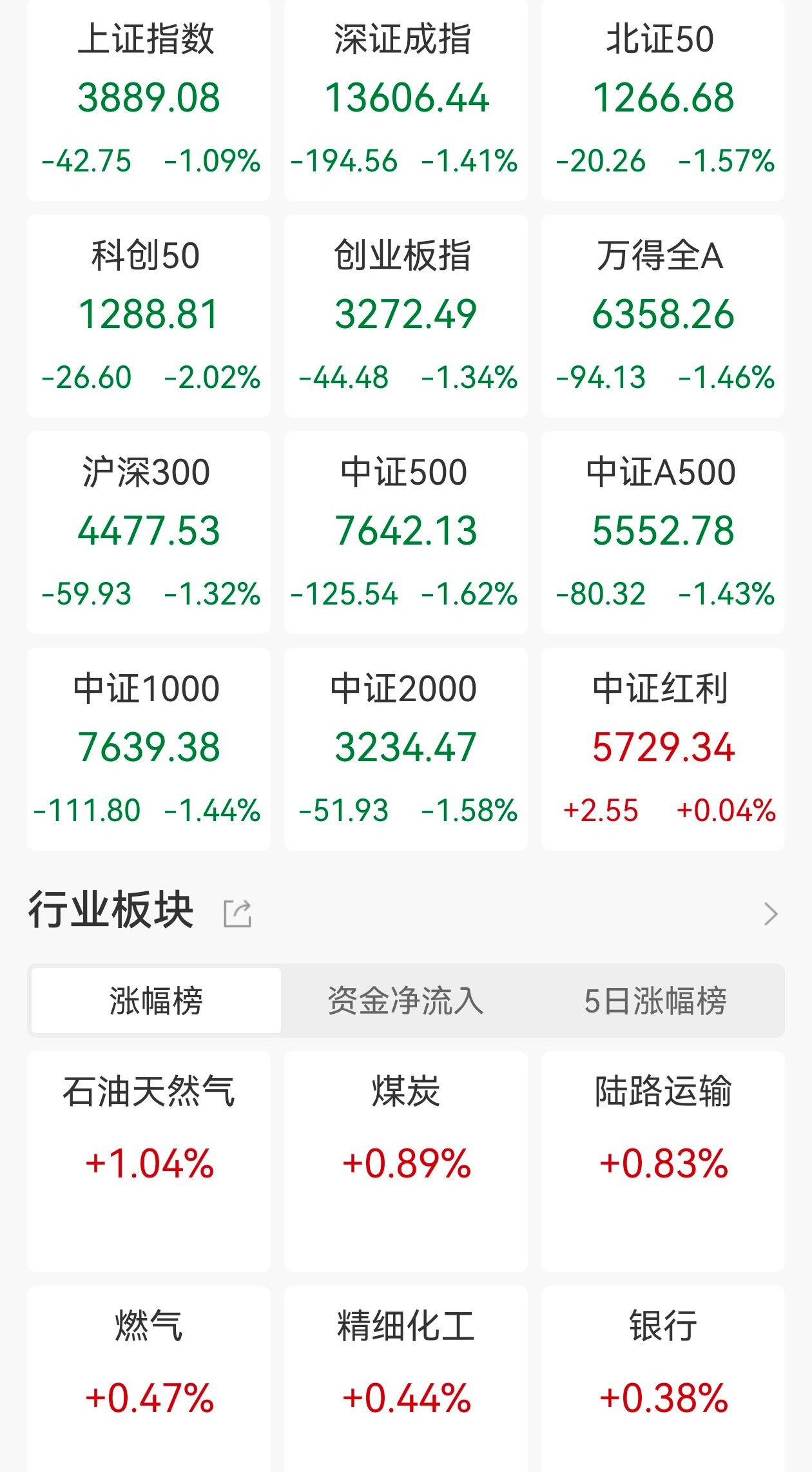Expand 行业板块 with the arrow chevron

[x=771, y=914]
